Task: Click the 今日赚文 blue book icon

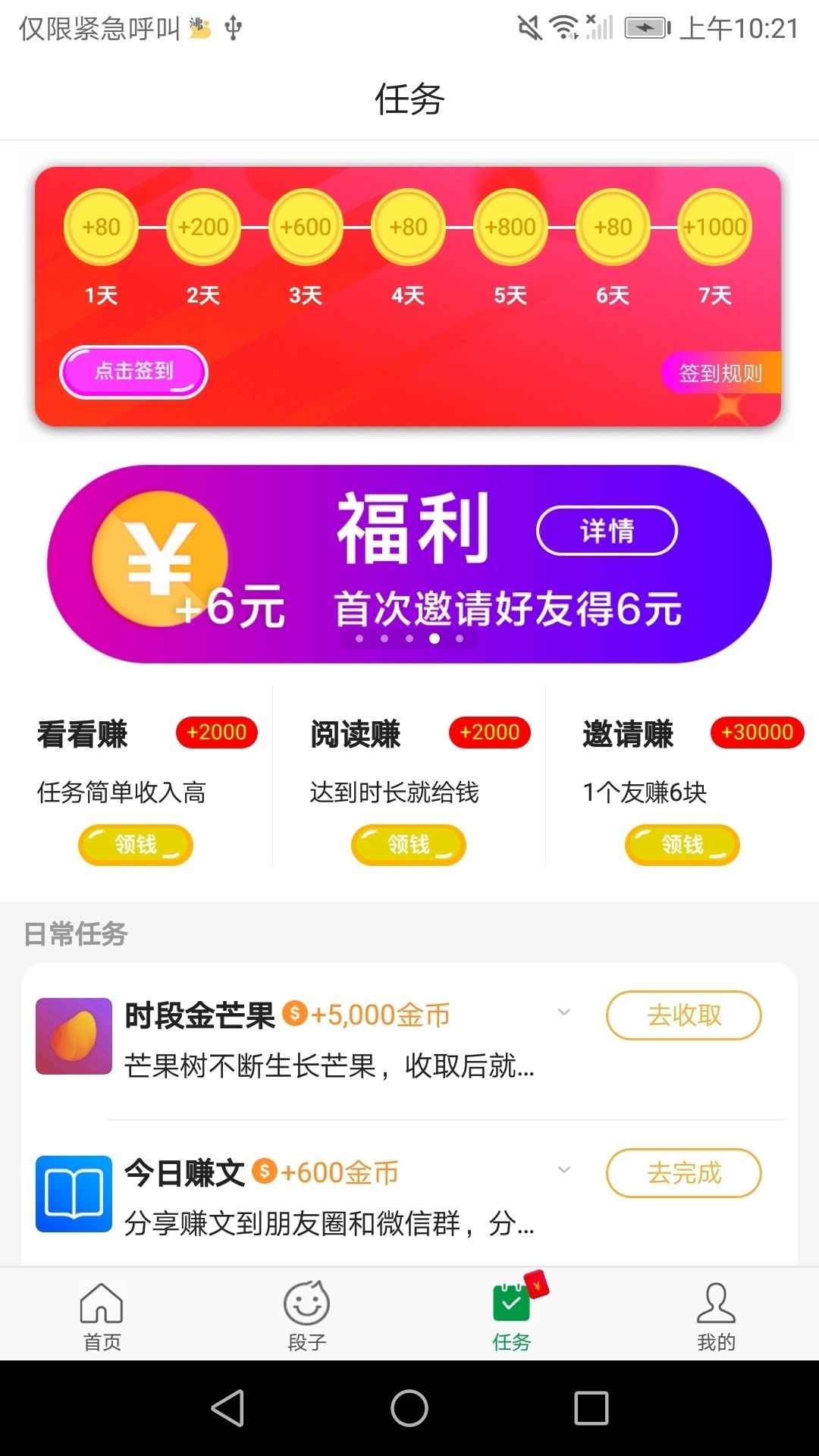Action: tap(73, 1193)
